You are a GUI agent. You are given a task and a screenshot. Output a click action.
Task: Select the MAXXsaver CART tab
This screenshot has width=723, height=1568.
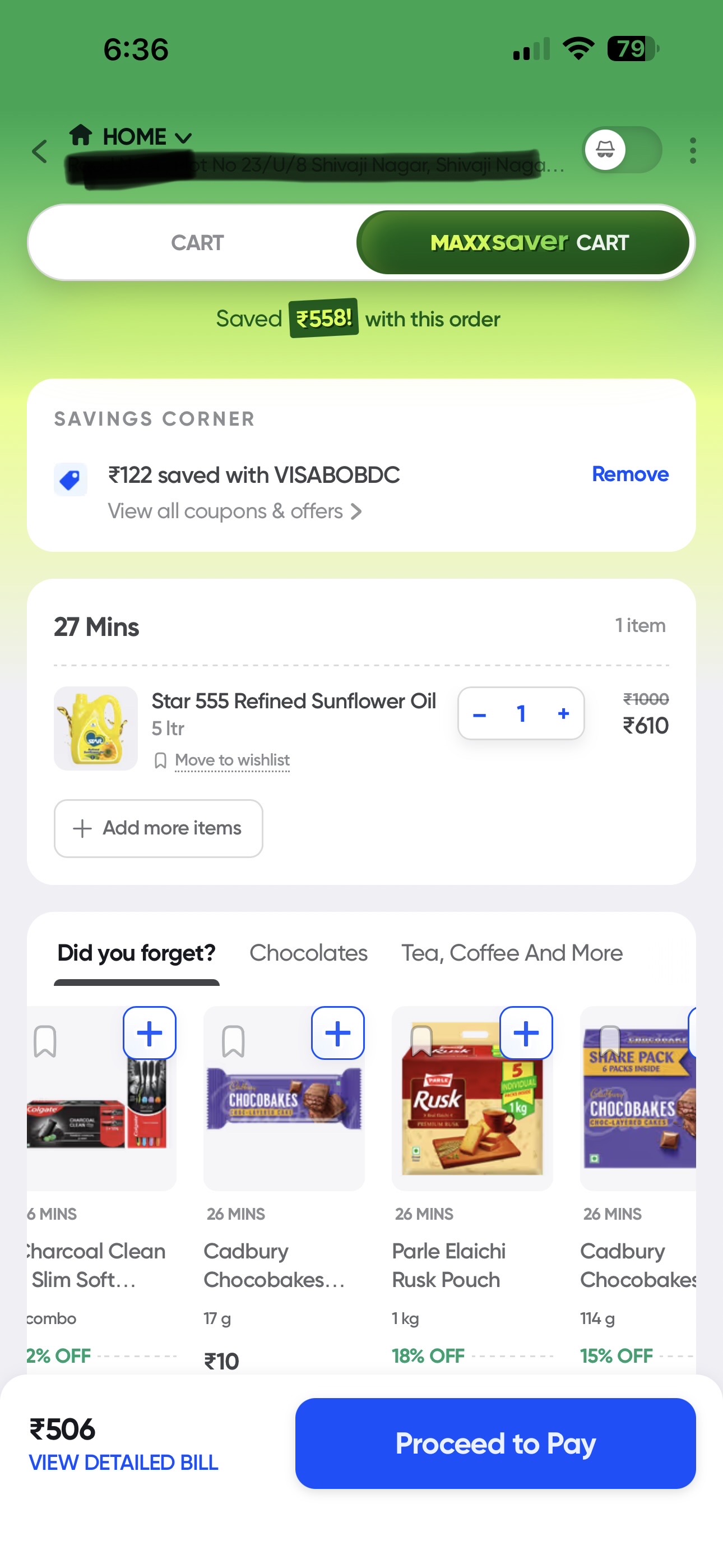tap(523, 243)
